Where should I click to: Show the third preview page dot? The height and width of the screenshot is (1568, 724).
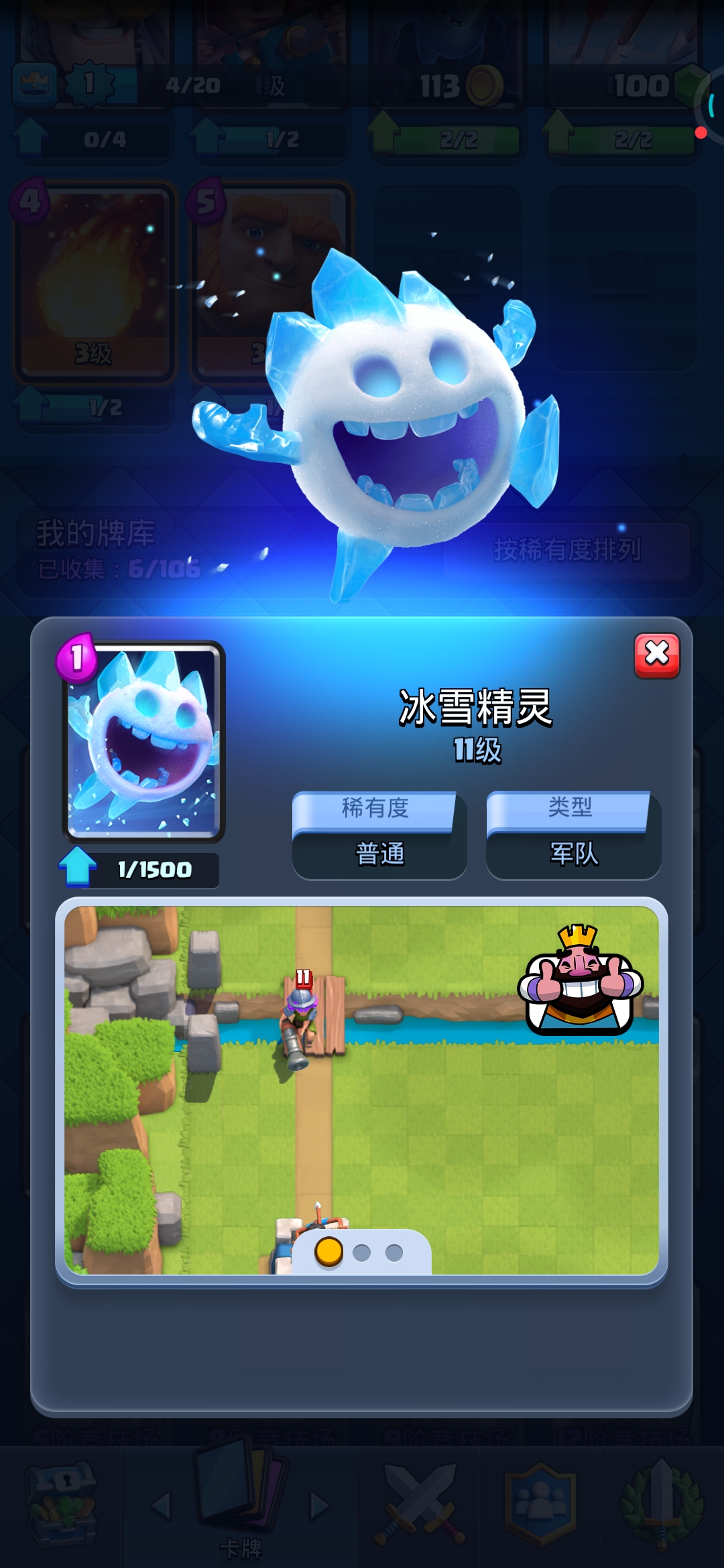pos(394,1252)
